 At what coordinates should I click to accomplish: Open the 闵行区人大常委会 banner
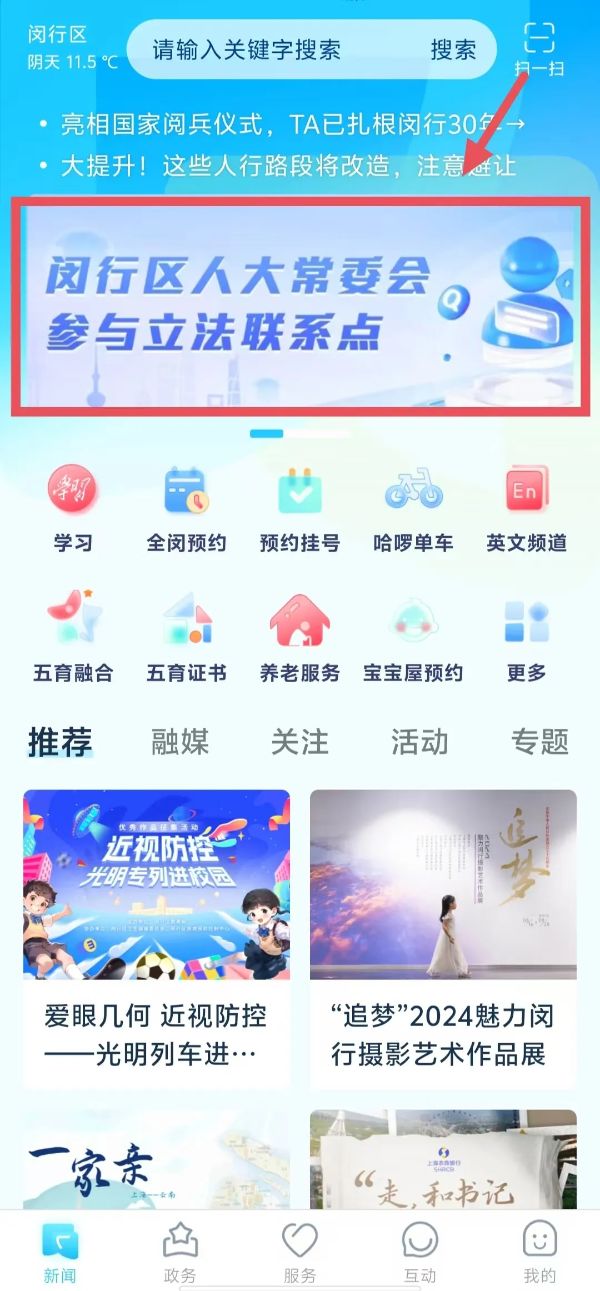click(300, 305)
